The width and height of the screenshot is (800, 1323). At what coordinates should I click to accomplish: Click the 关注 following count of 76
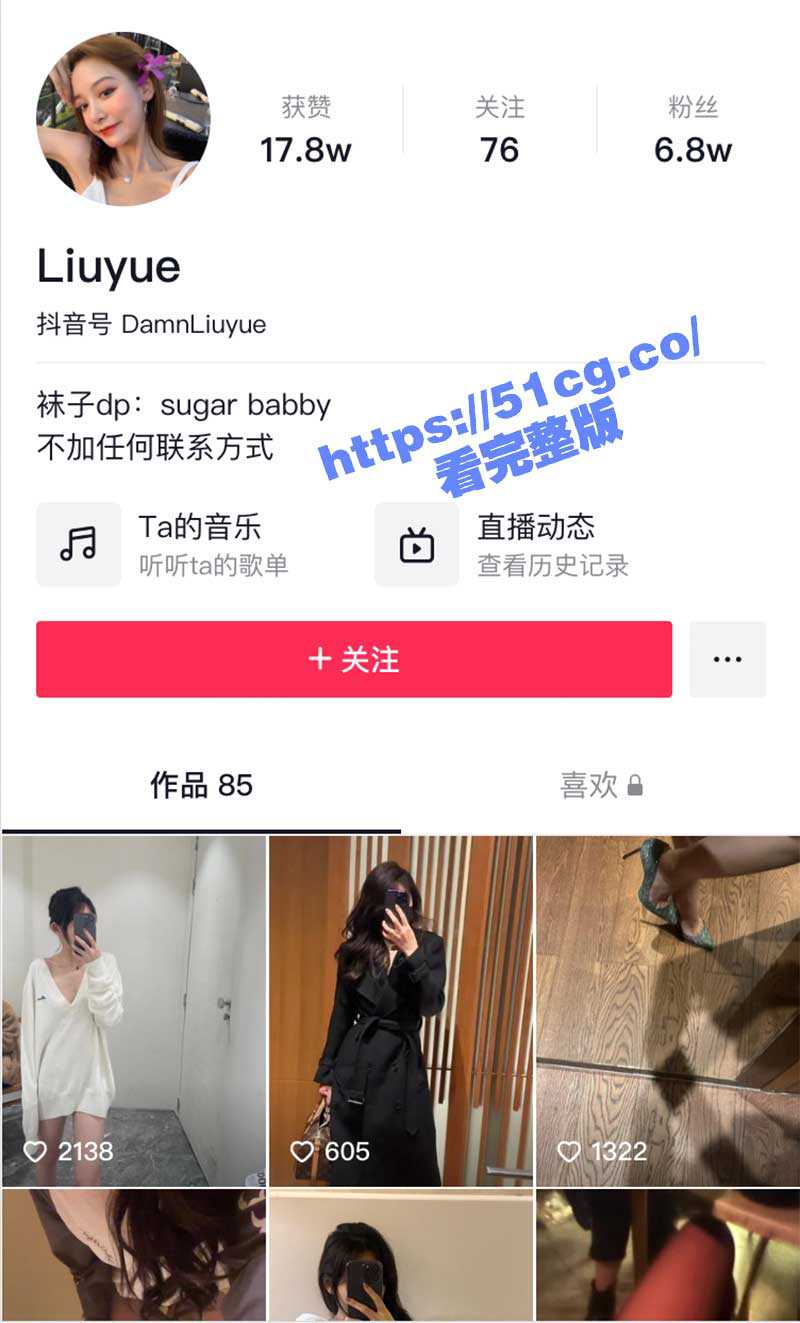501,128
